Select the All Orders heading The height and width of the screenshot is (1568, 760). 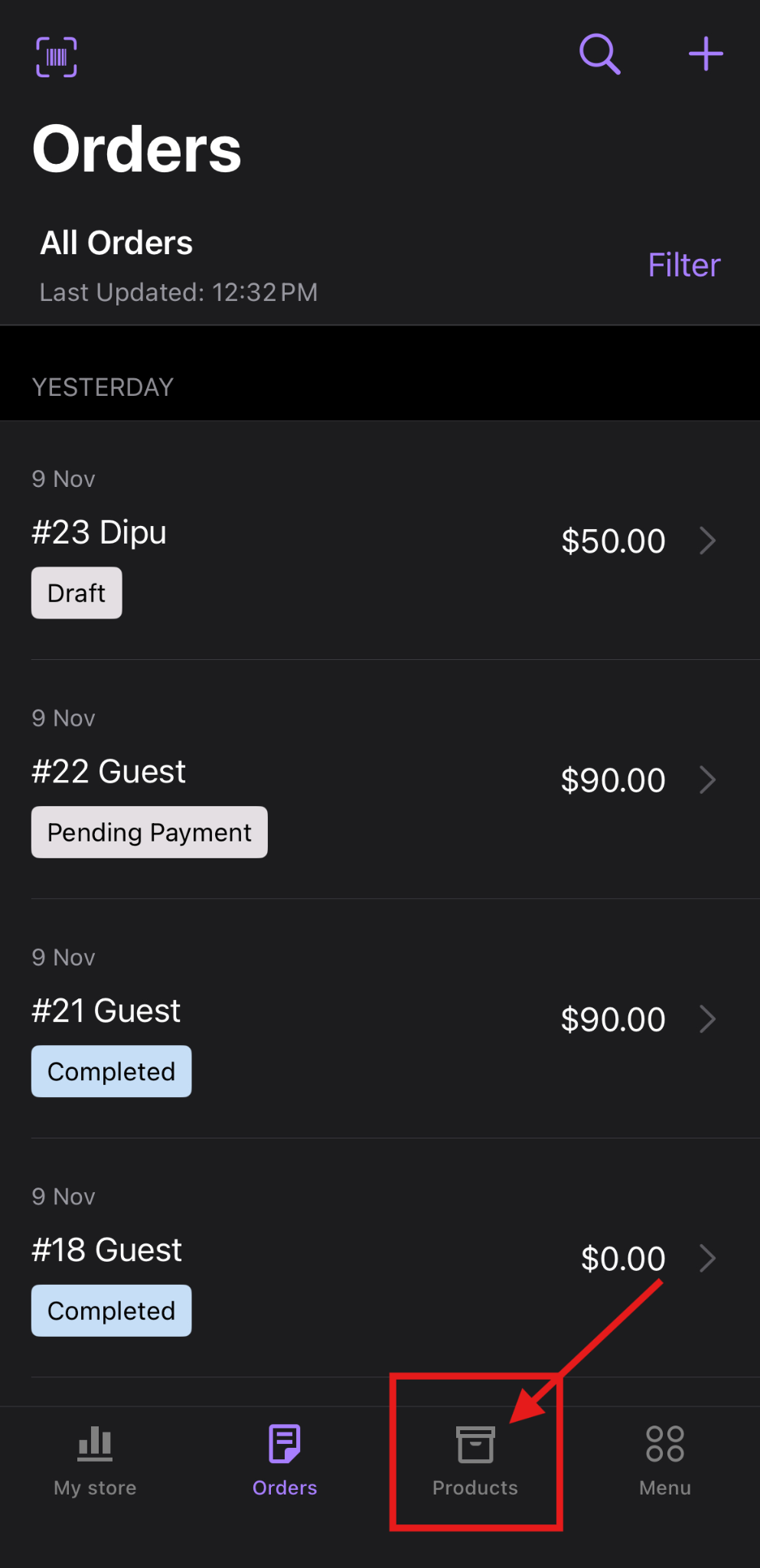point(116,243)
